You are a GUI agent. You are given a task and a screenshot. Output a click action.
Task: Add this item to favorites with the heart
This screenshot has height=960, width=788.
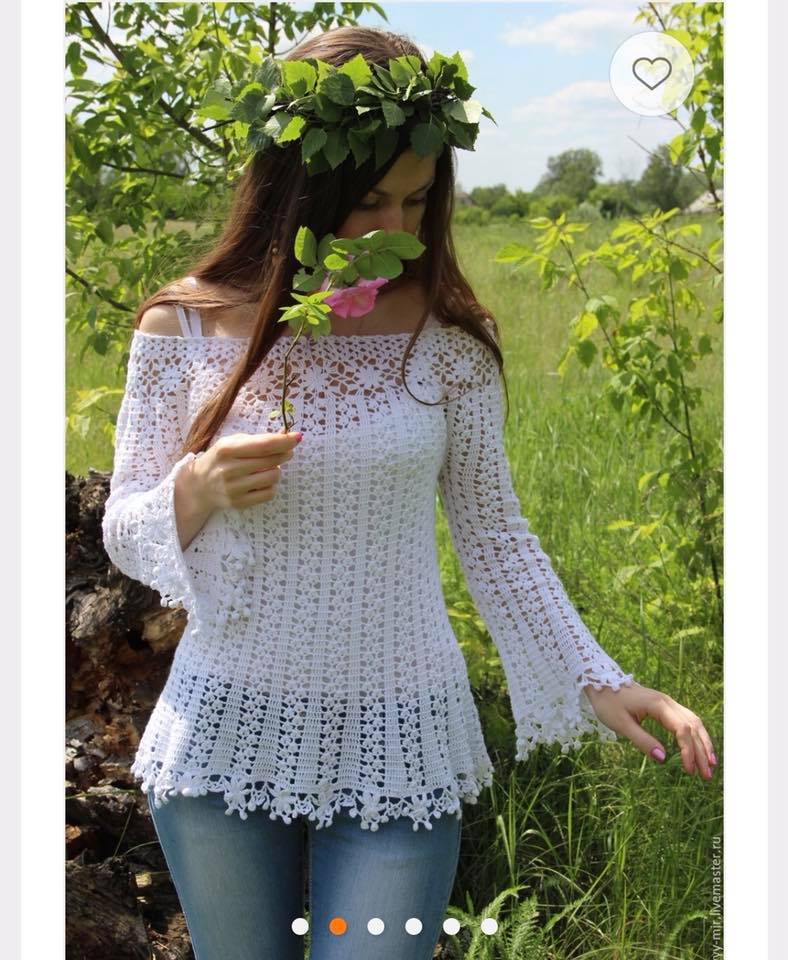652,73
